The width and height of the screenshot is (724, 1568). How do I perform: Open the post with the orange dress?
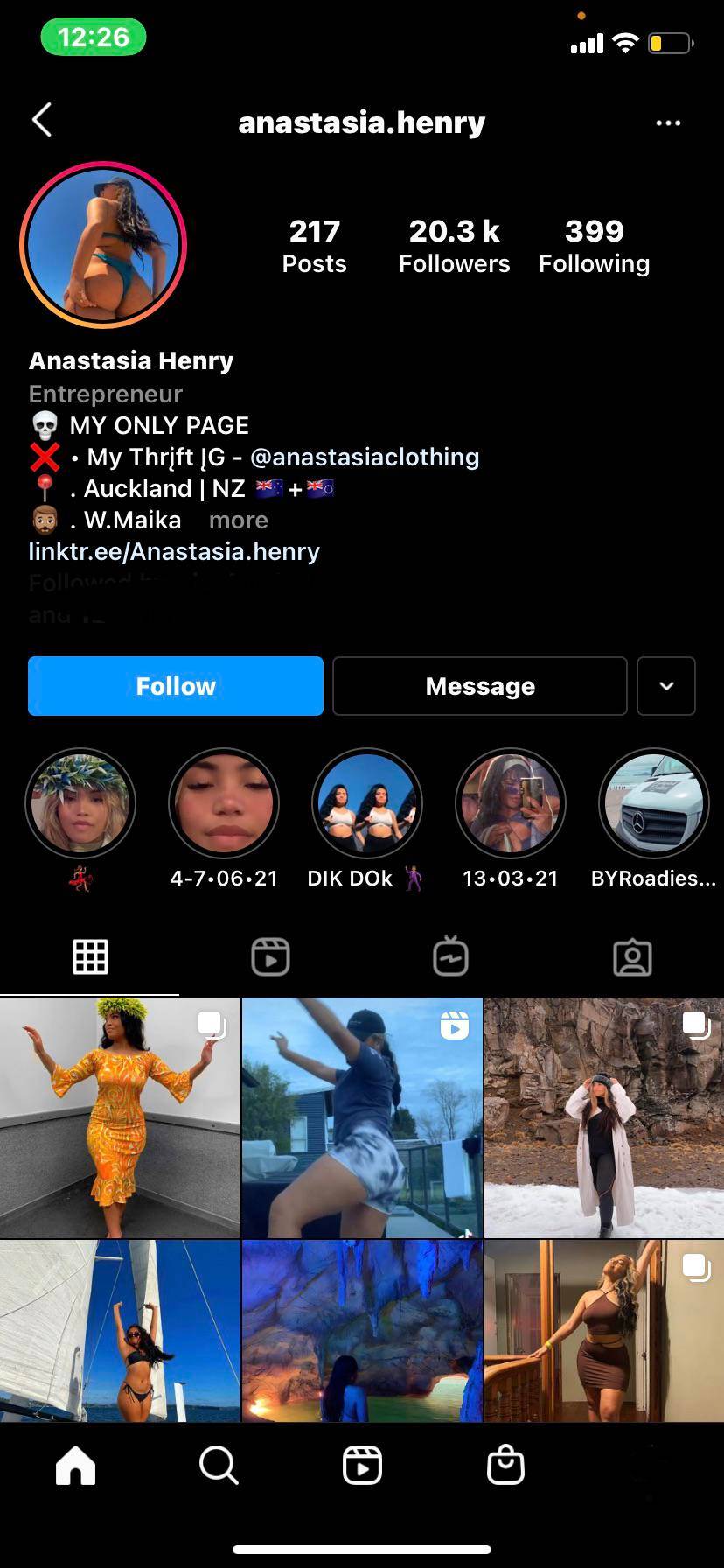point(120,1116)
